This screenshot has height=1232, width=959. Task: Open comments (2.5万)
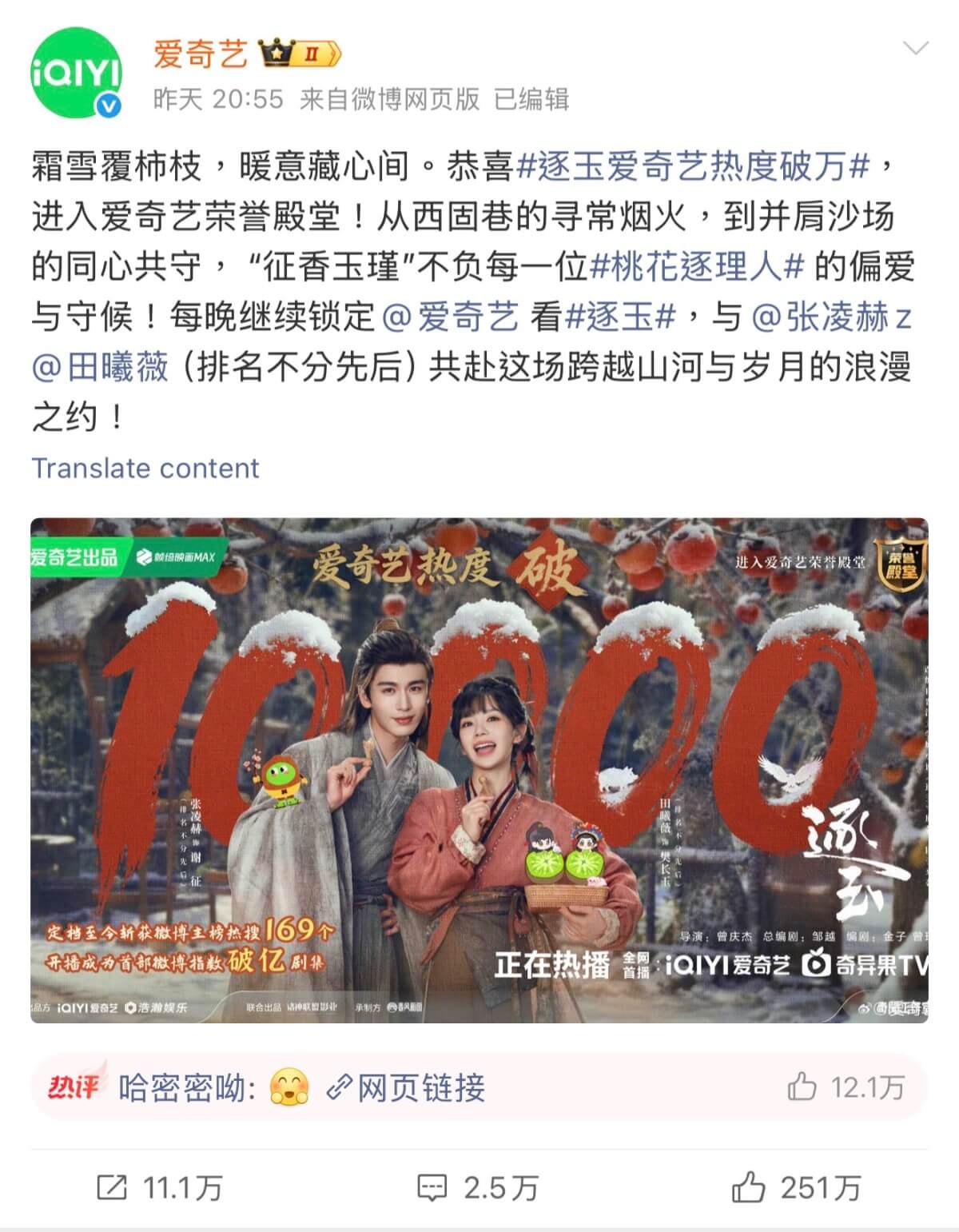pyautogui.click(x=478, y=1188)
